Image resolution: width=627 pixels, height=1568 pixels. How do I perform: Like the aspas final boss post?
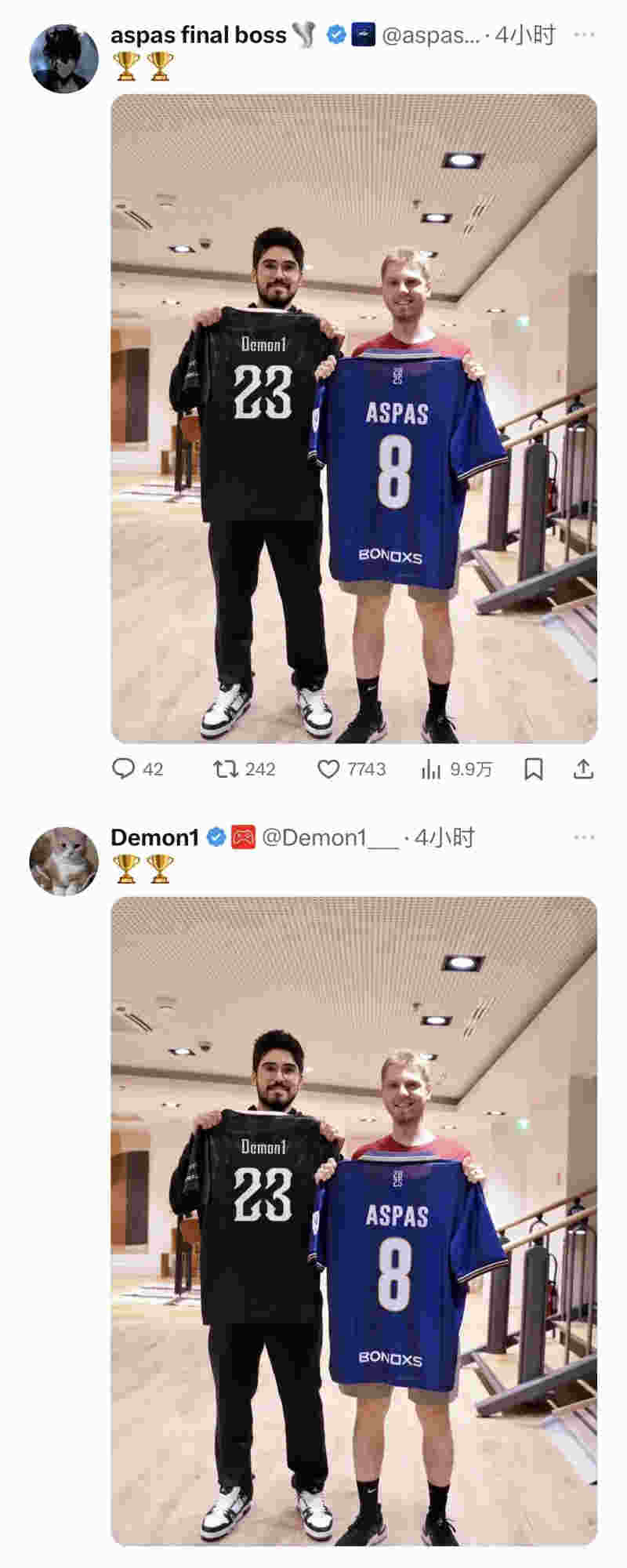(x=328, y=769)
